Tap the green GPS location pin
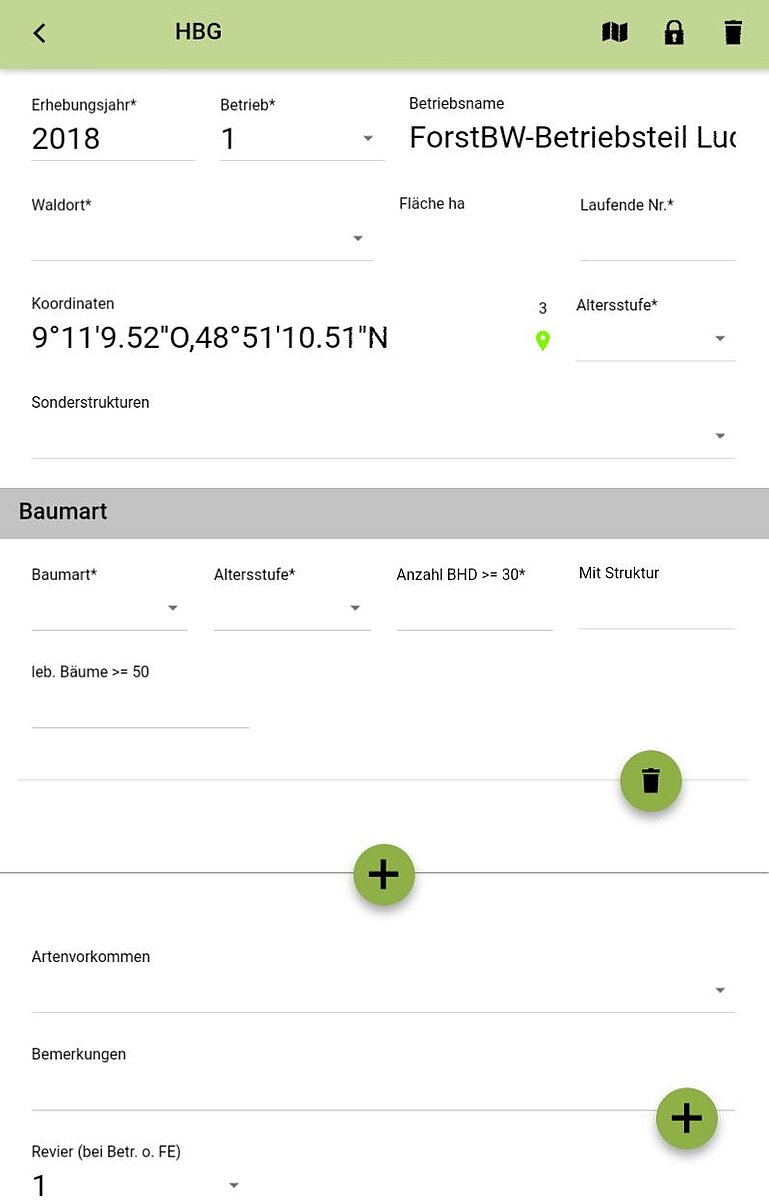This screenshot has width=769, height=1200. click(x=542, y=341)
